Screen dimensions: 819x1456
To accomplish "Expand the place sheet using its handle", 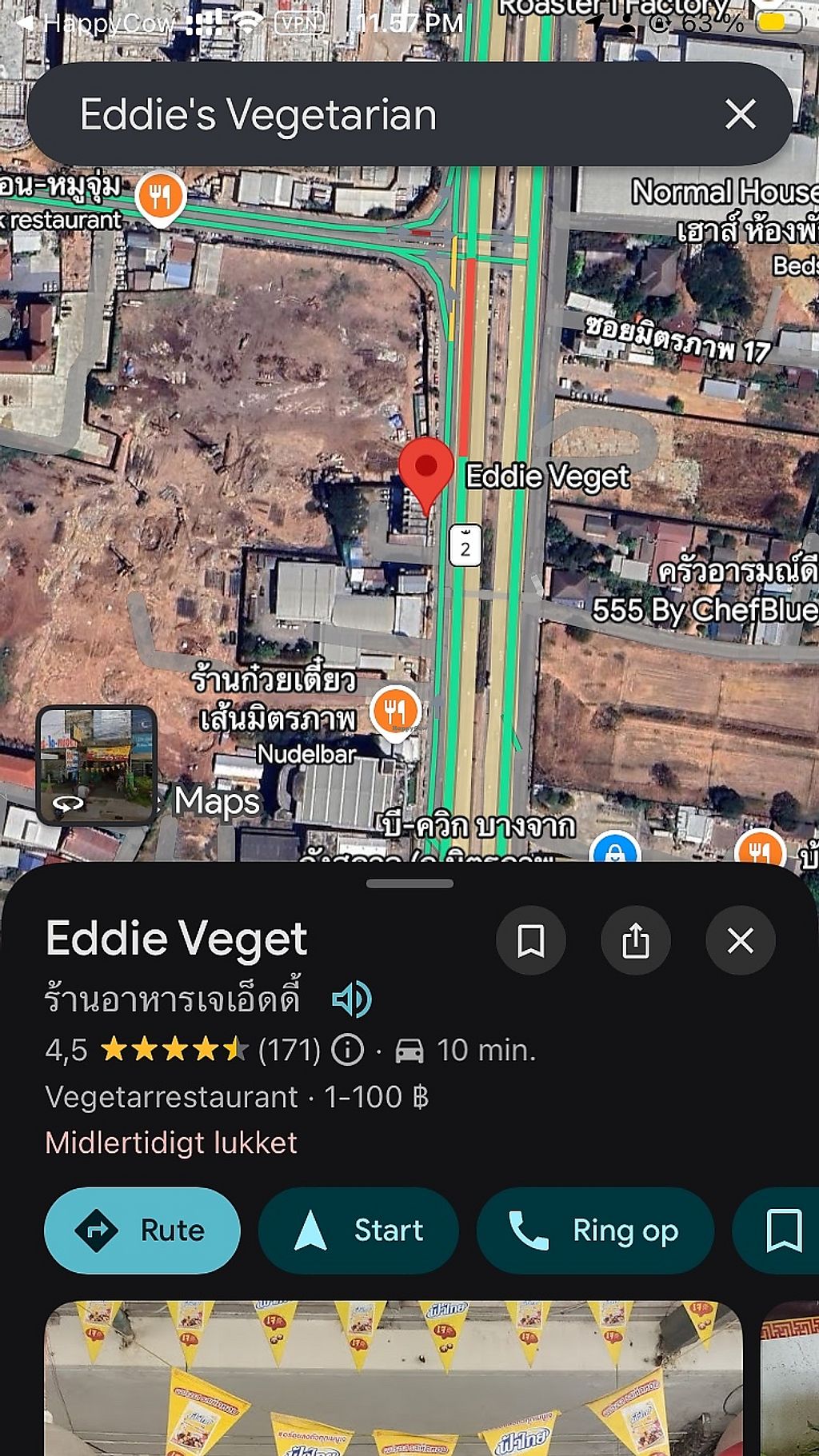I will [x=409, y=884].
